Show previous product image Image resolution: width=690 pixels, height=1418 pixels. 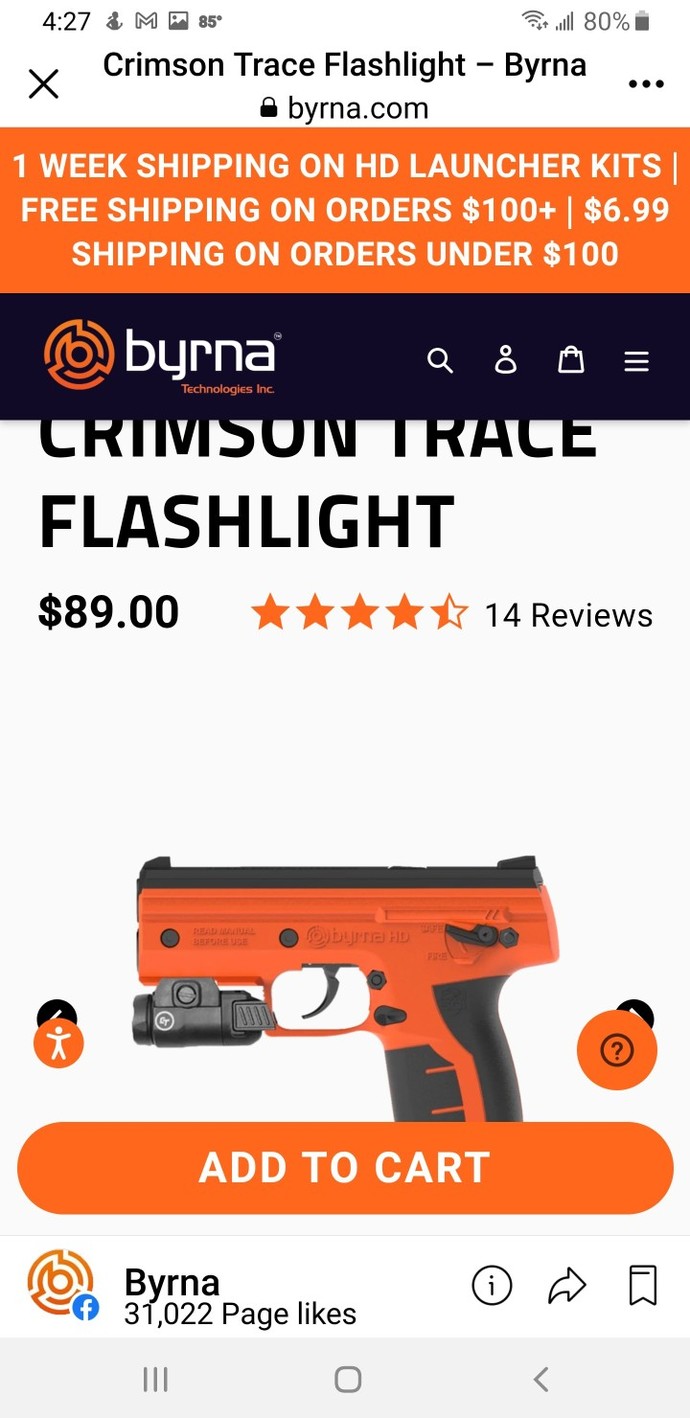coord(57,1012)
